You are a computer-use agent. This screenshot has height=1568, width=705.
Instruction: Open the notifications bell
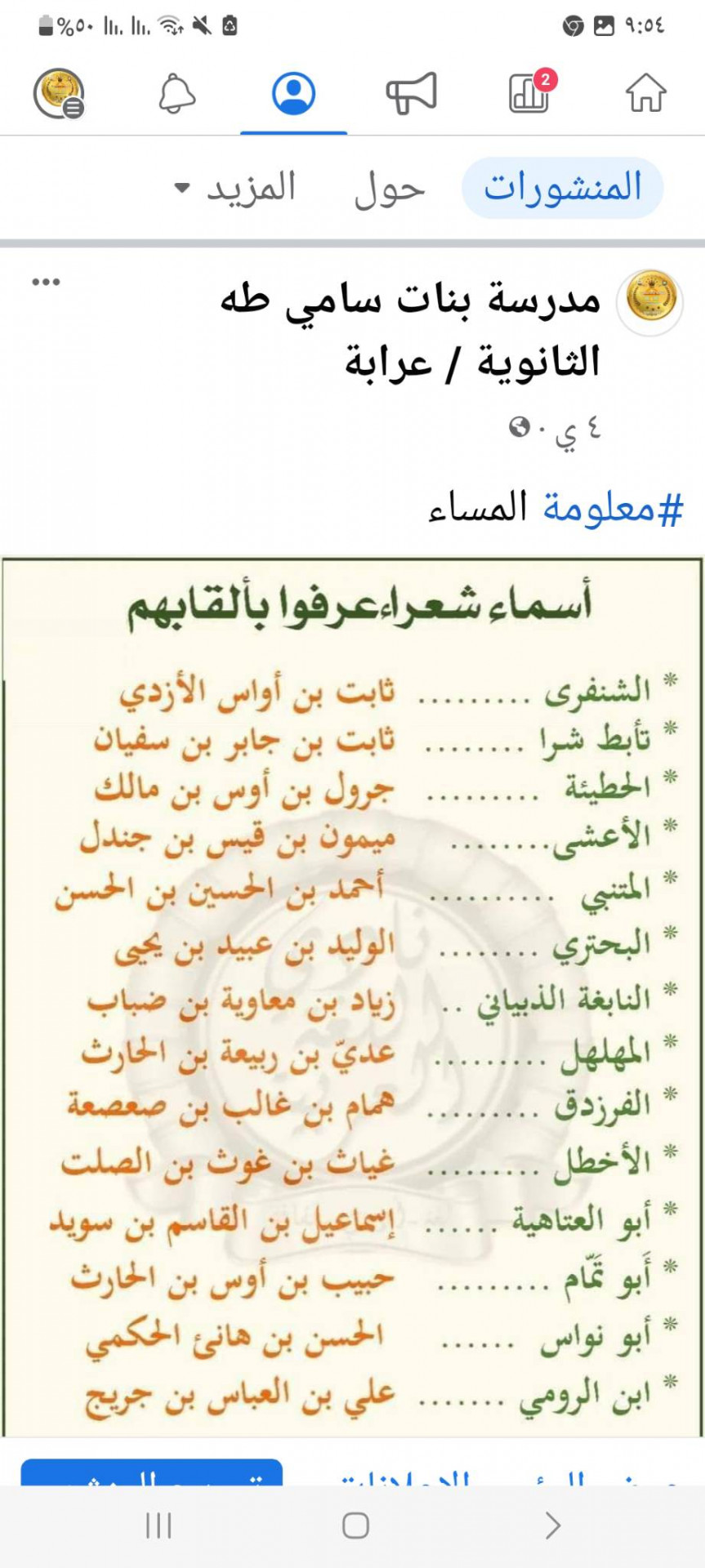[176, 92]
